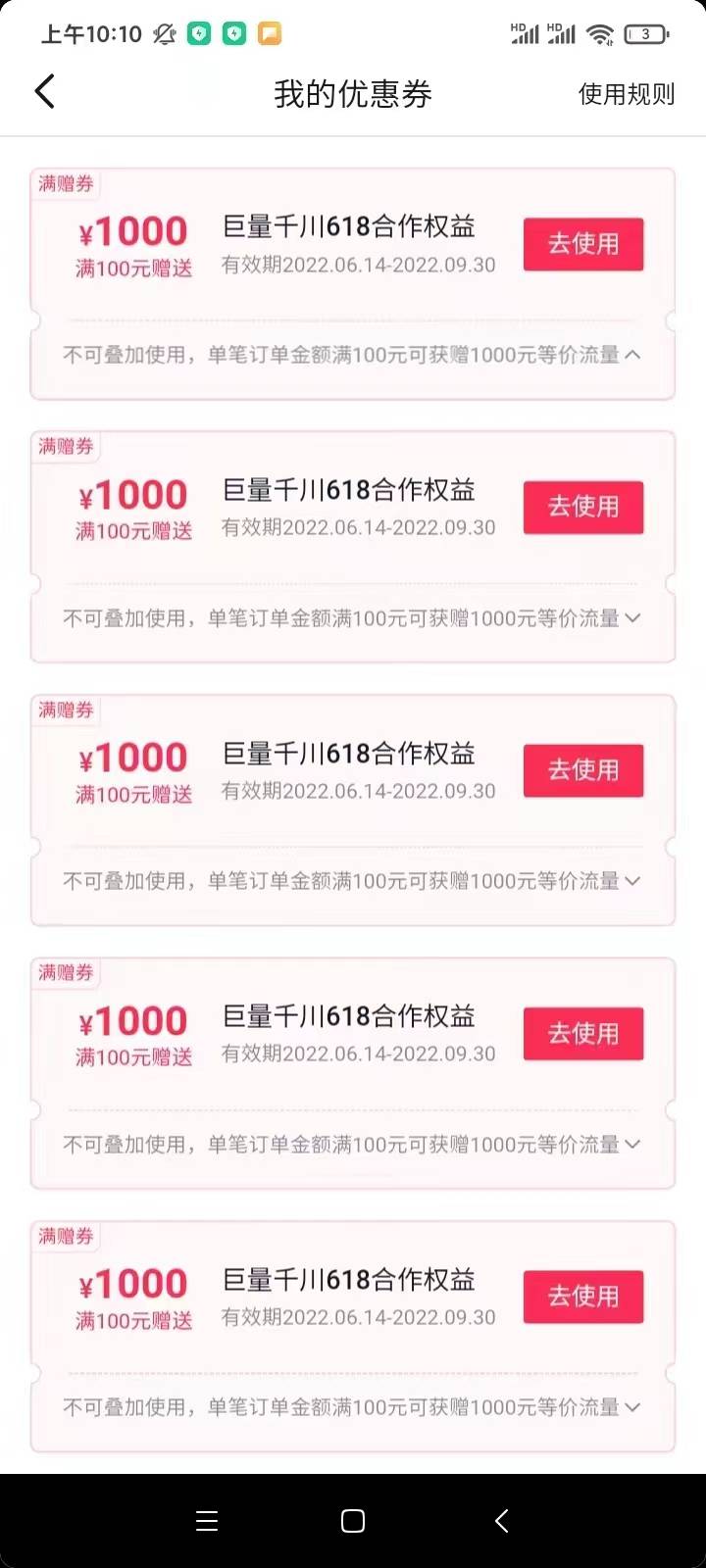This screenshot has height=1568, width=706.
Task: Open recent apps from the navigation bar
Action: pos(207,1521)
